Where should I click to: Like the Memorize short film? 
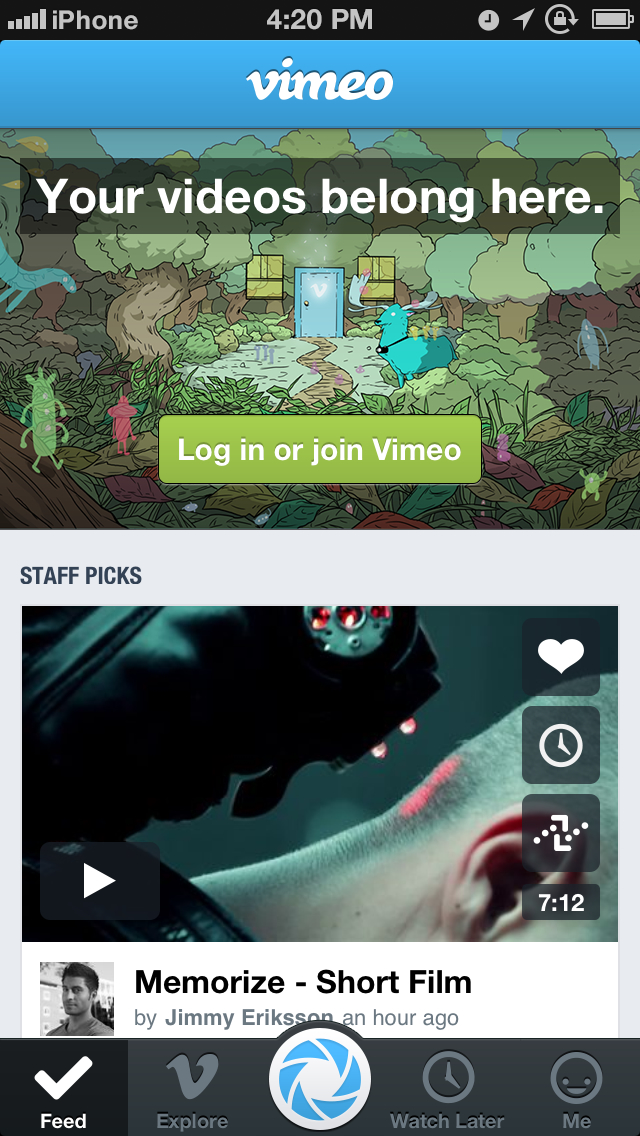pyautogui.click(x=560, y=656)
